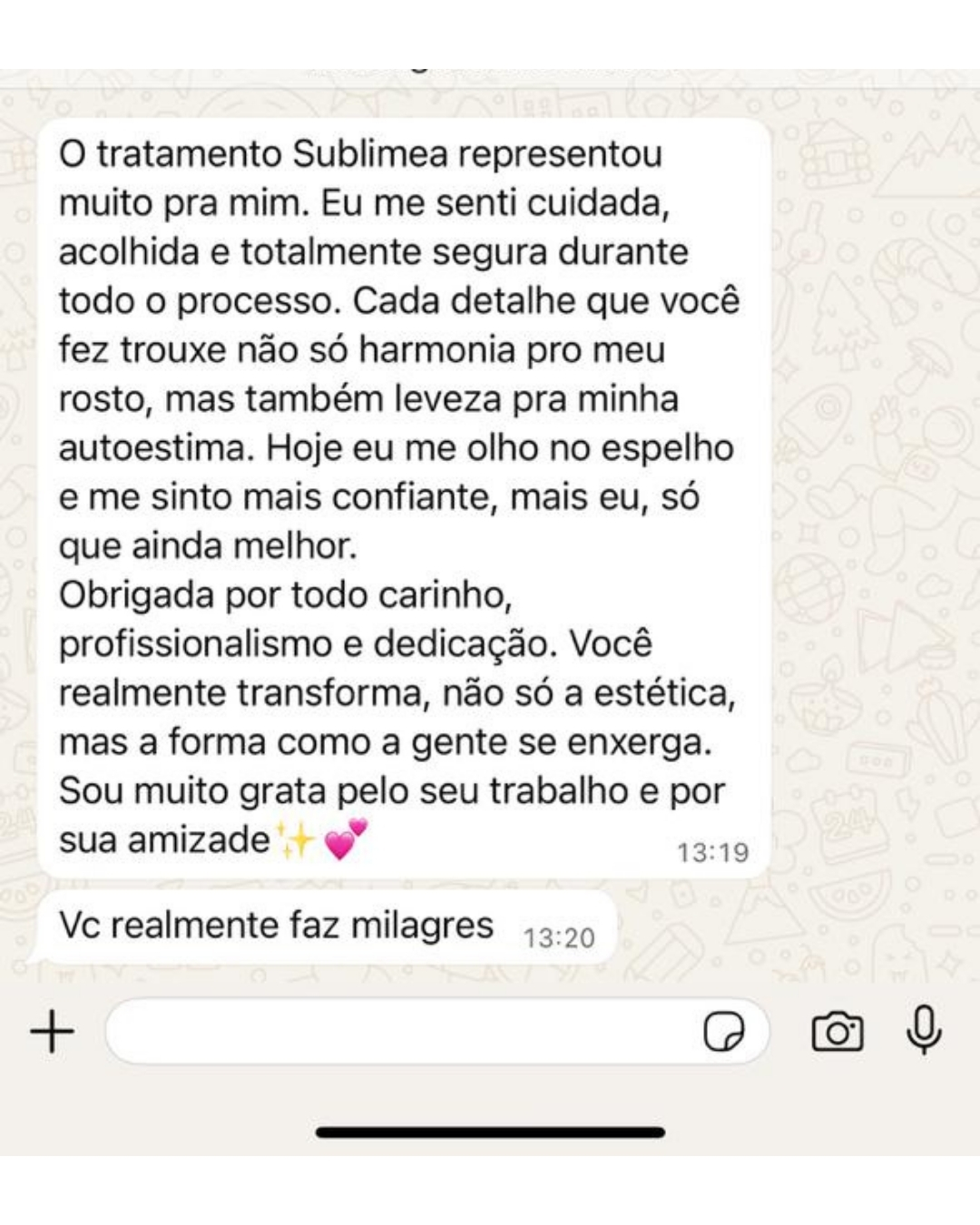Focus the message text field
The height and width of the screenshot is (1225, 980).
pos(399,1032)
